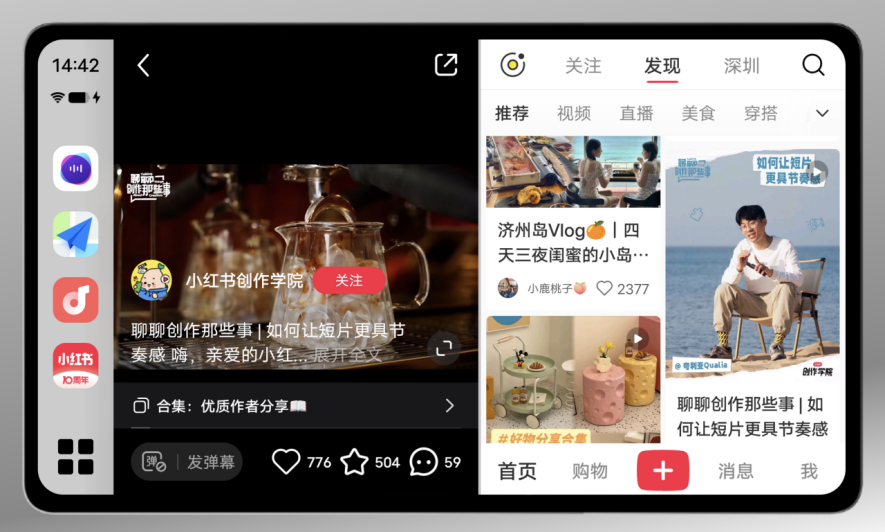Create a new post with the plus button
Image resolution: width=885 pixels, height=532 pixels.
(663, 470)
